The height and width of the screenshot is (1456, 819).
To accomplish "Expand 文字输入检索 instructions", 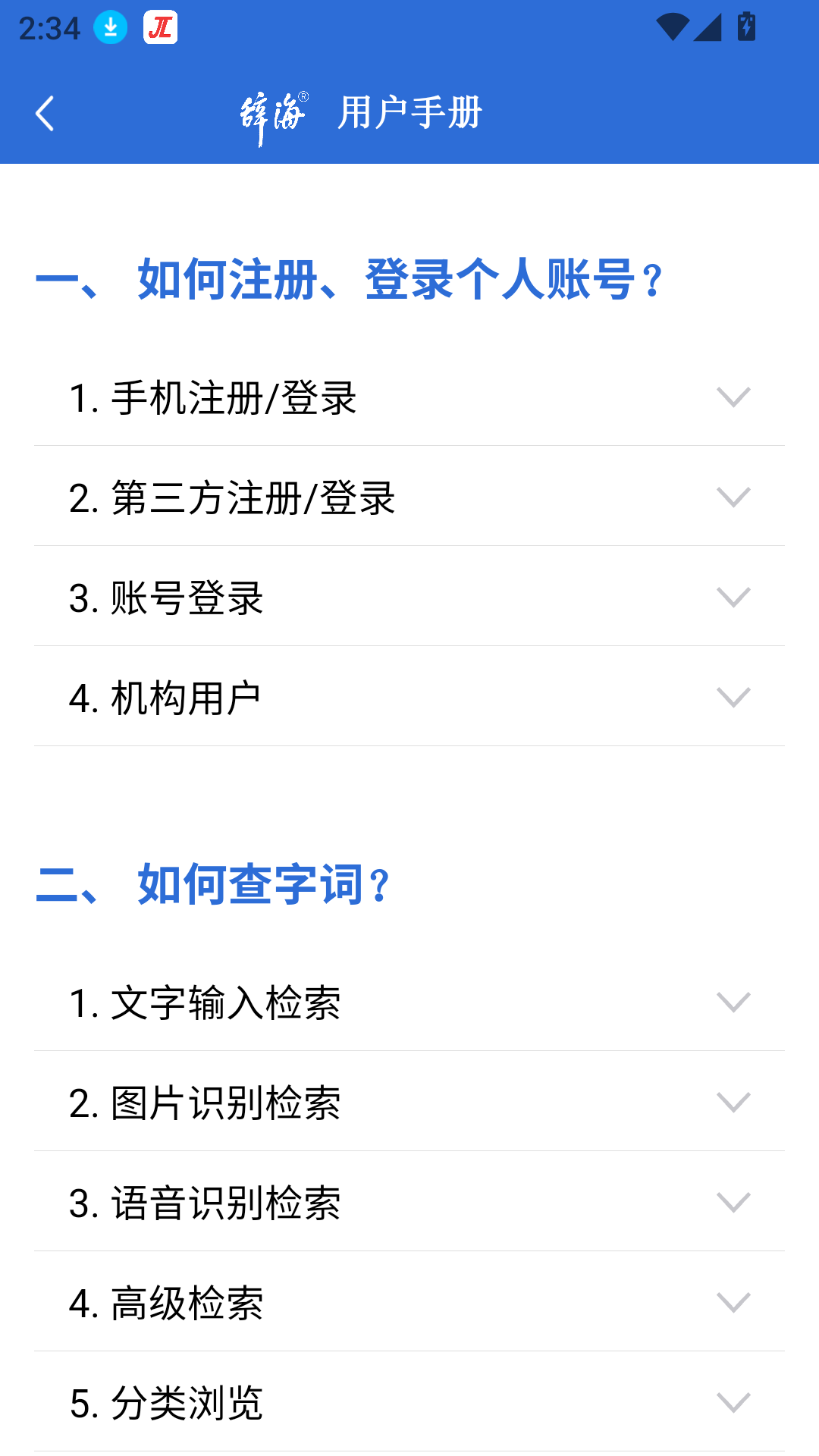I will point(409,1003).
